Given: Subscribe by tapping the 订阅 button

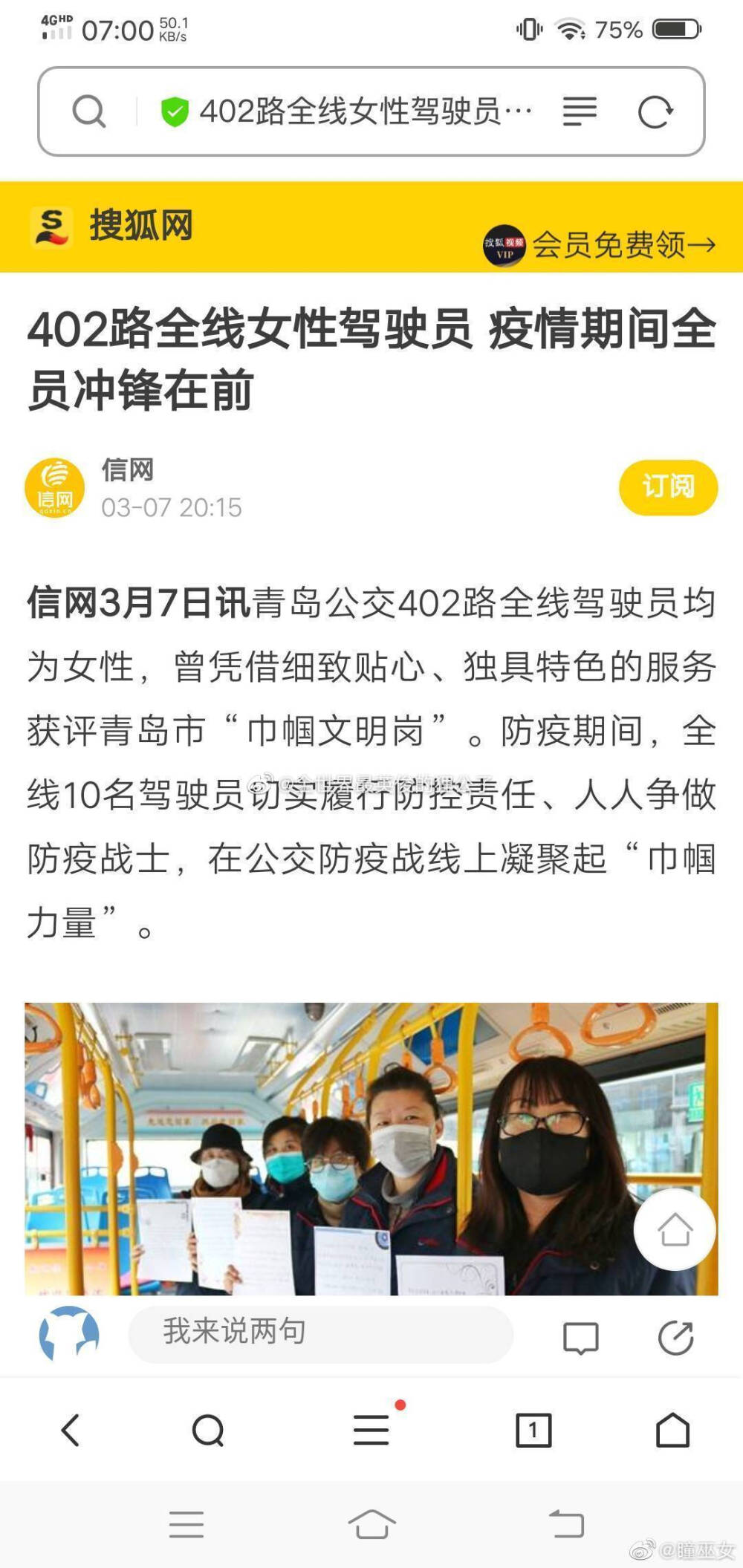Looking at the screenshot, I should click(x=667, y=488).
